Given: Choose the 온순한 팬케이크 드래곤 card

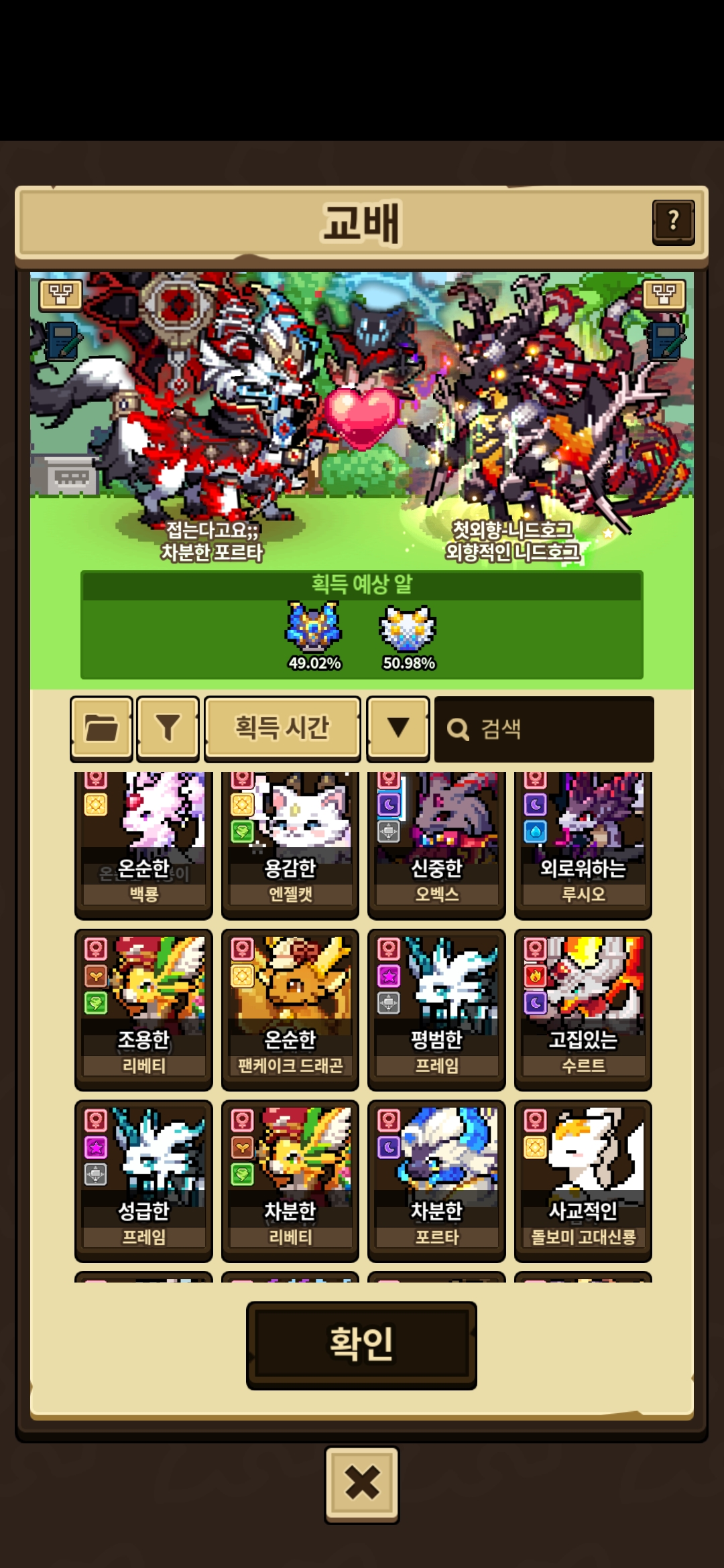Looking at the screenshot, I should pos(290,1009).
